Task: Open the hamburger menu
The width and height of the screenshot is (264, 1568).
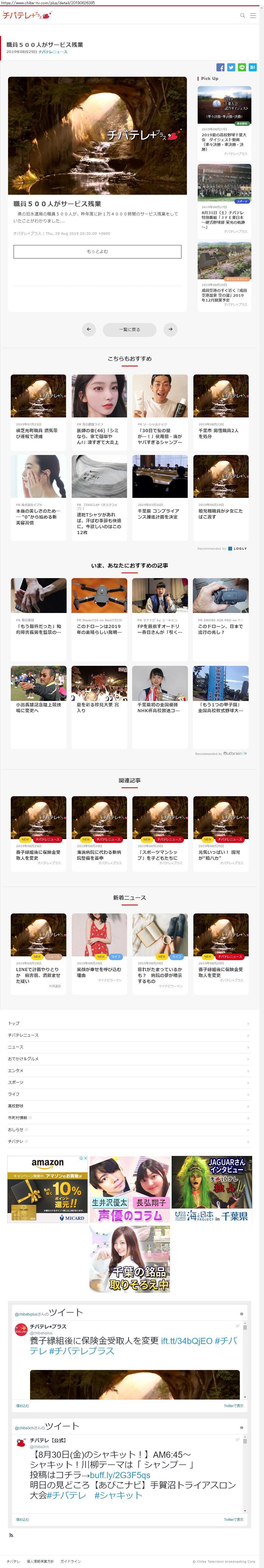Action: click(253, 16)
